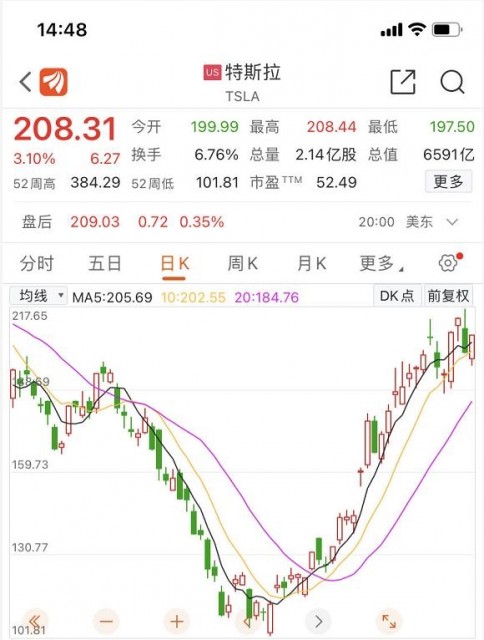Go back using the top-left arrow
484x640 pixels.
pyautogui.click(x=25, y=82)
